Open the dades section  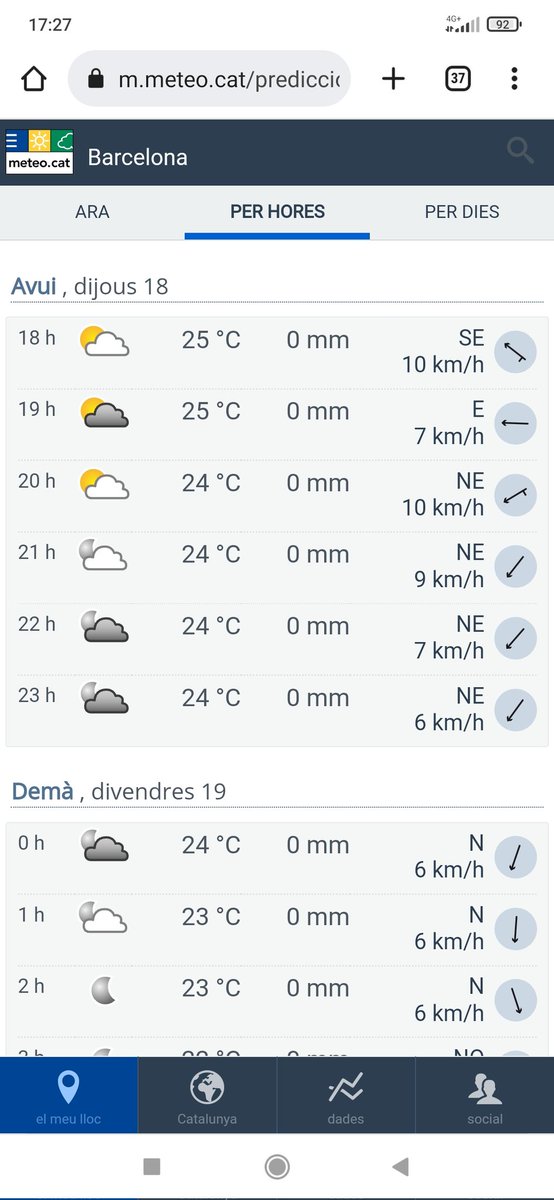click(x=346, y=1096)
